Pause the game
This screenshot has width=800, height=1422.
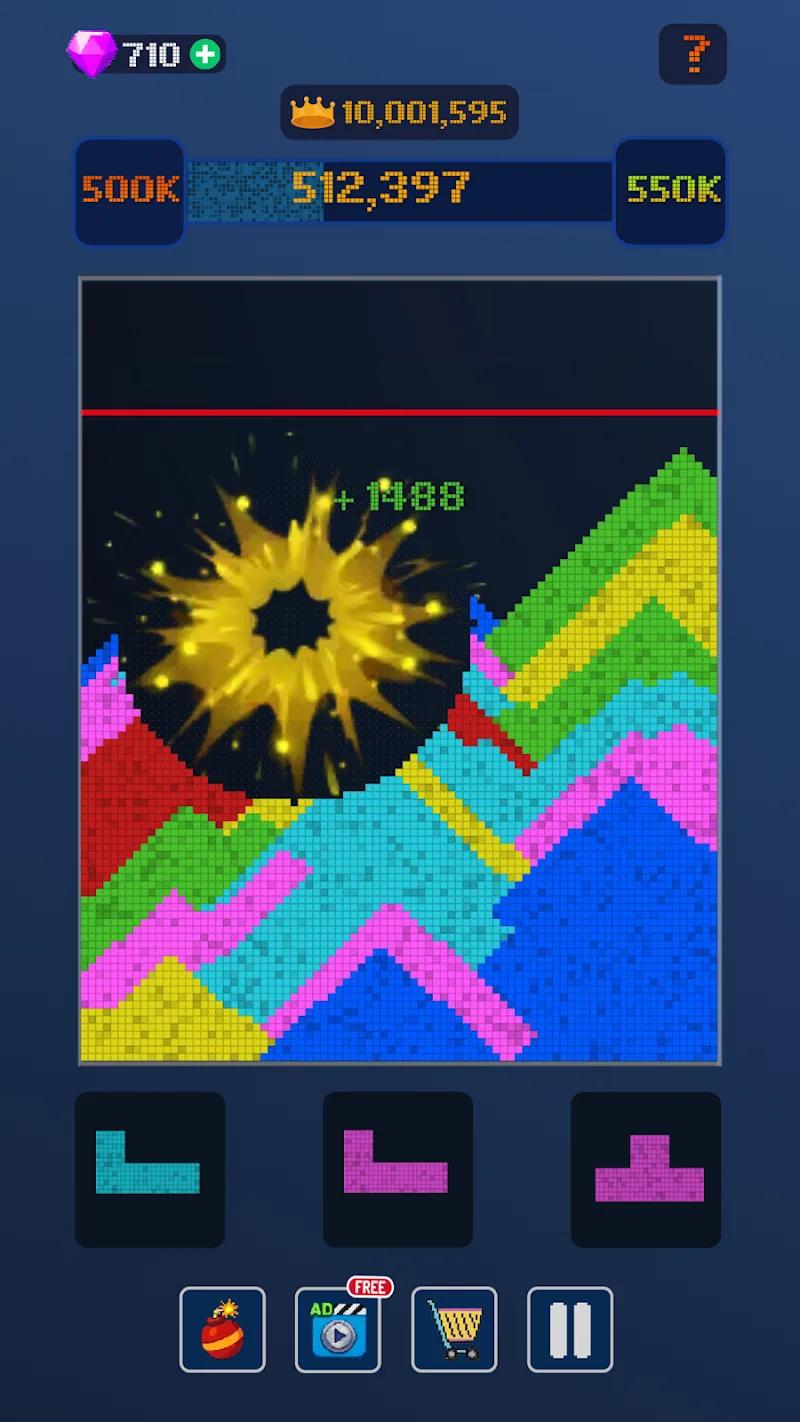pos(570,1329)
